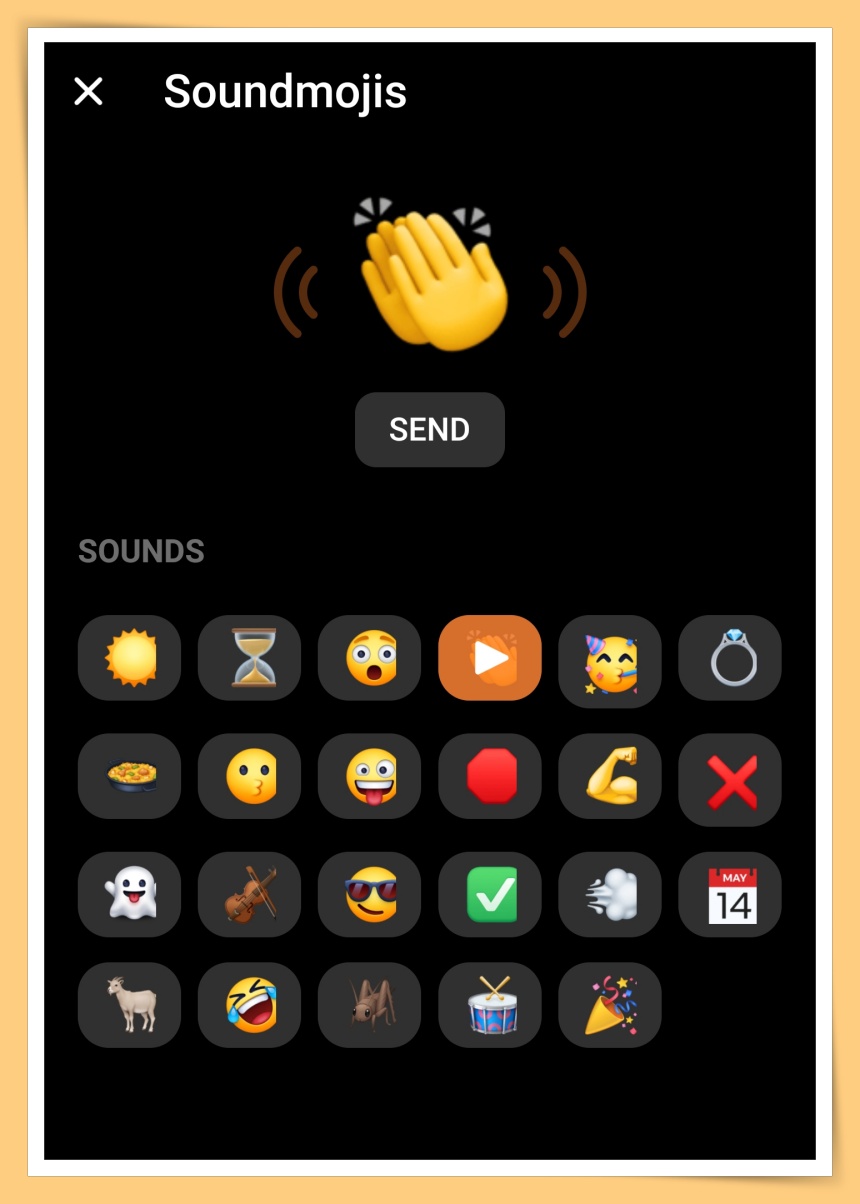Choose the party popper soundmoji
Viewport: 860px width, 1204px height.
610,1005
